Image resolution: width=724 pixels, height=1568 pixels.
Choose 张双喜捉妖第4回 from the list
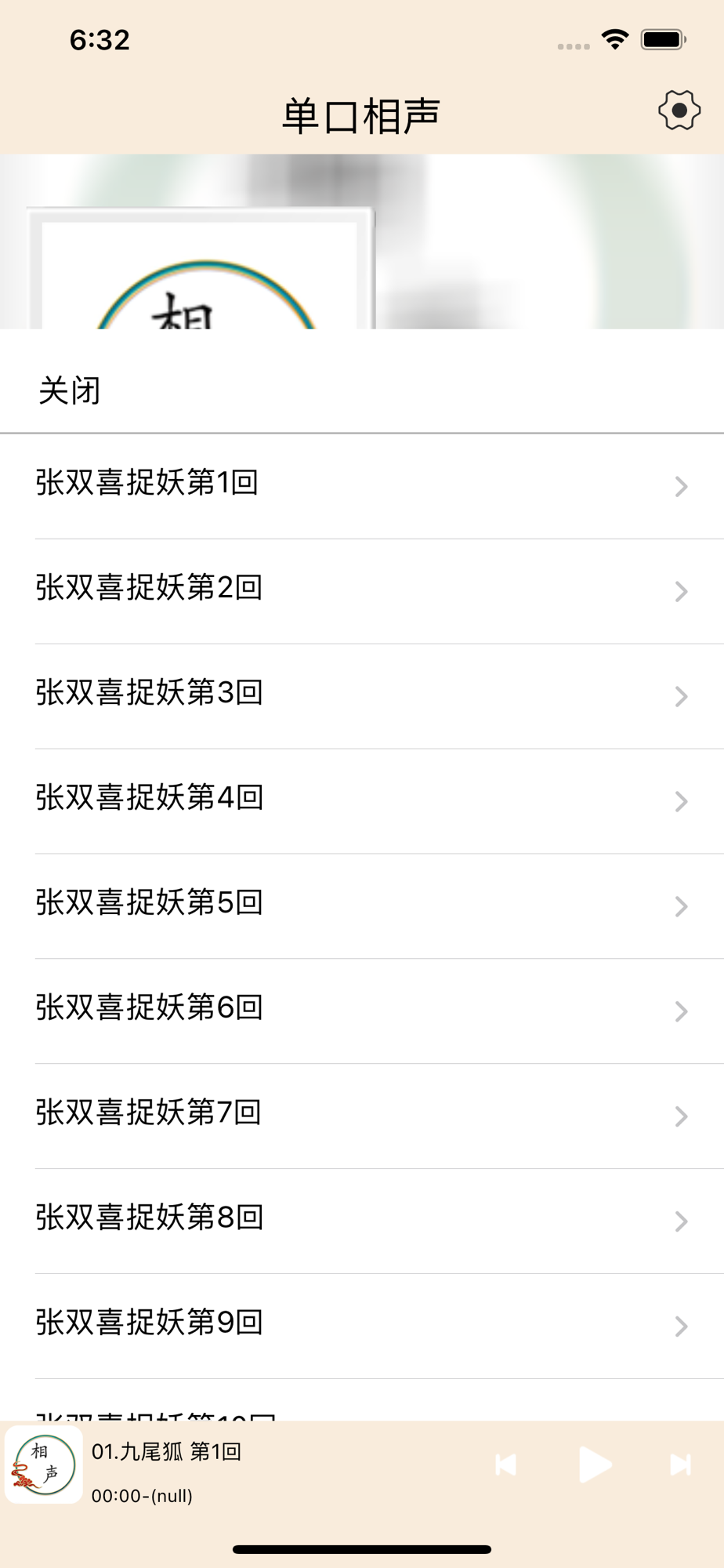362,801
